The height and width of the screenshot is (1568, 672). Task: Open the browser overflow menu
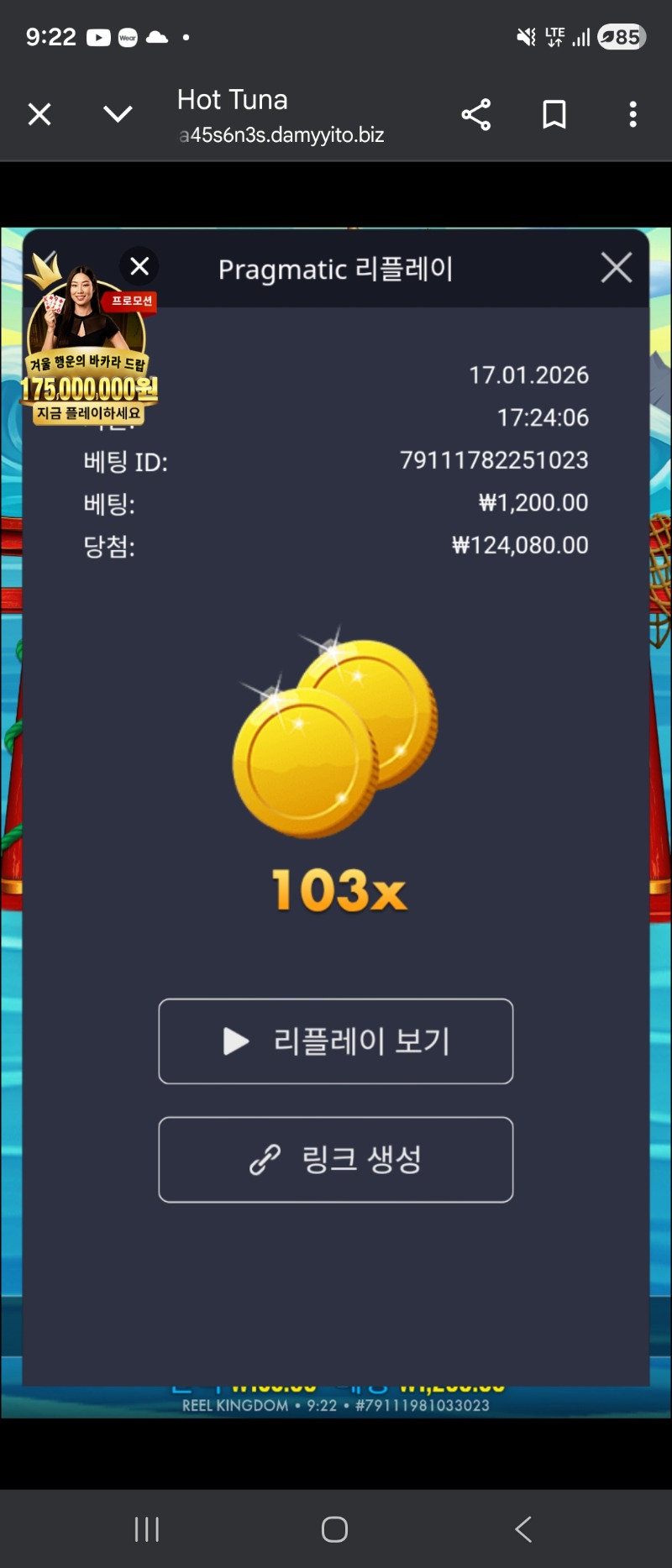(633, 114)
